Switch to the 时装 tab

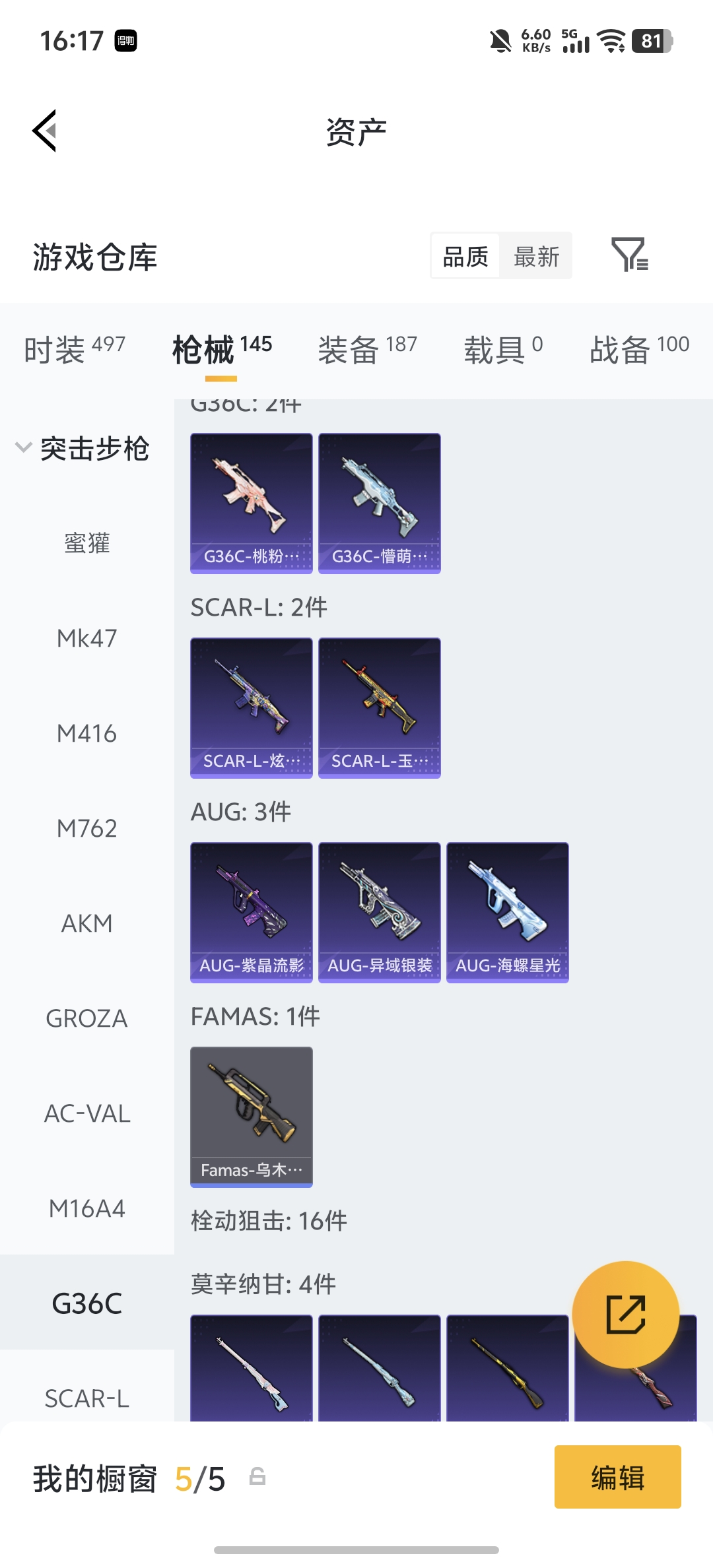pos(74,348)
